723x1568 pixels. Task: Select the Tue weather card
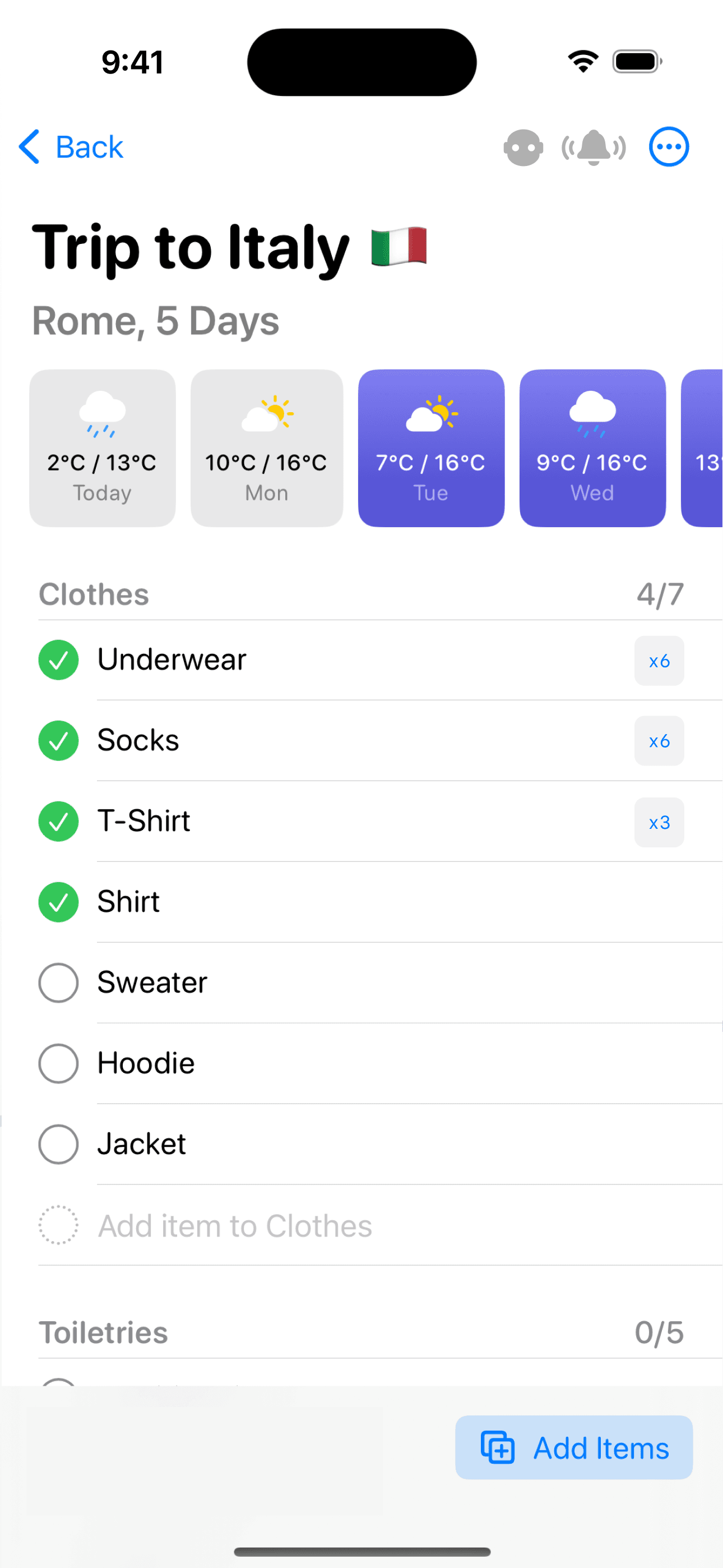(x=431, y=448)
